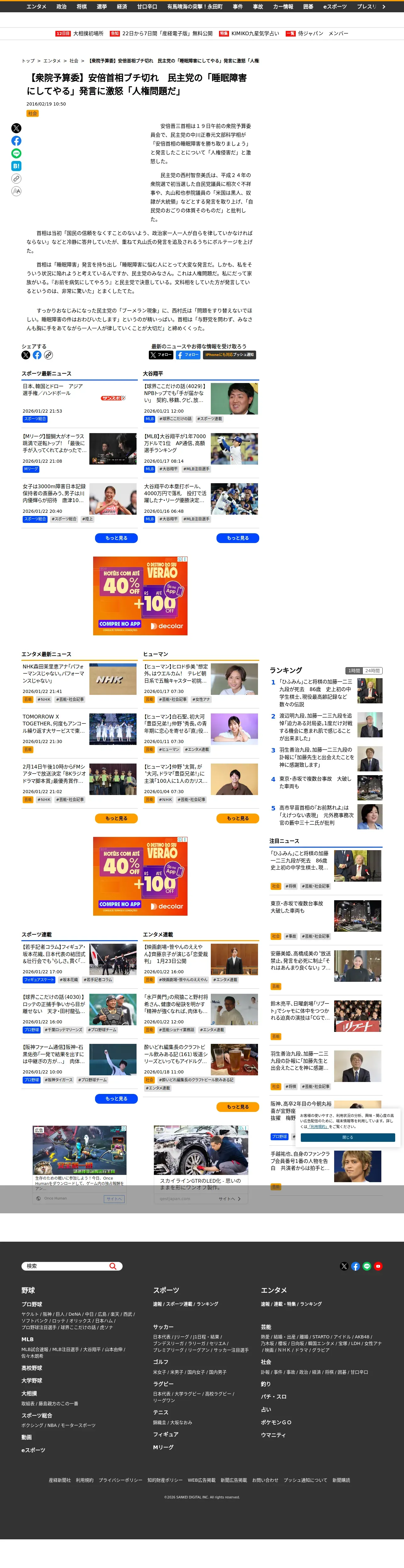
Task: Close the cookie notice with 閉じる
Action: (x=347, y=1137)
